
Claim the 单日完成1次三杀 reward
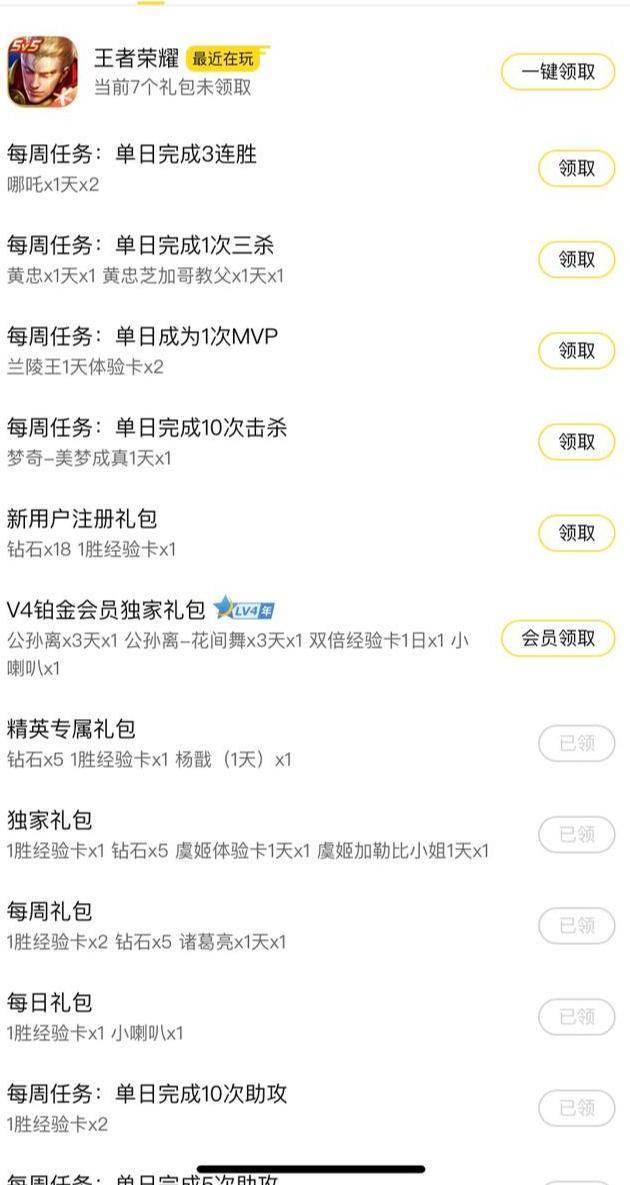[x=576, y=260]
